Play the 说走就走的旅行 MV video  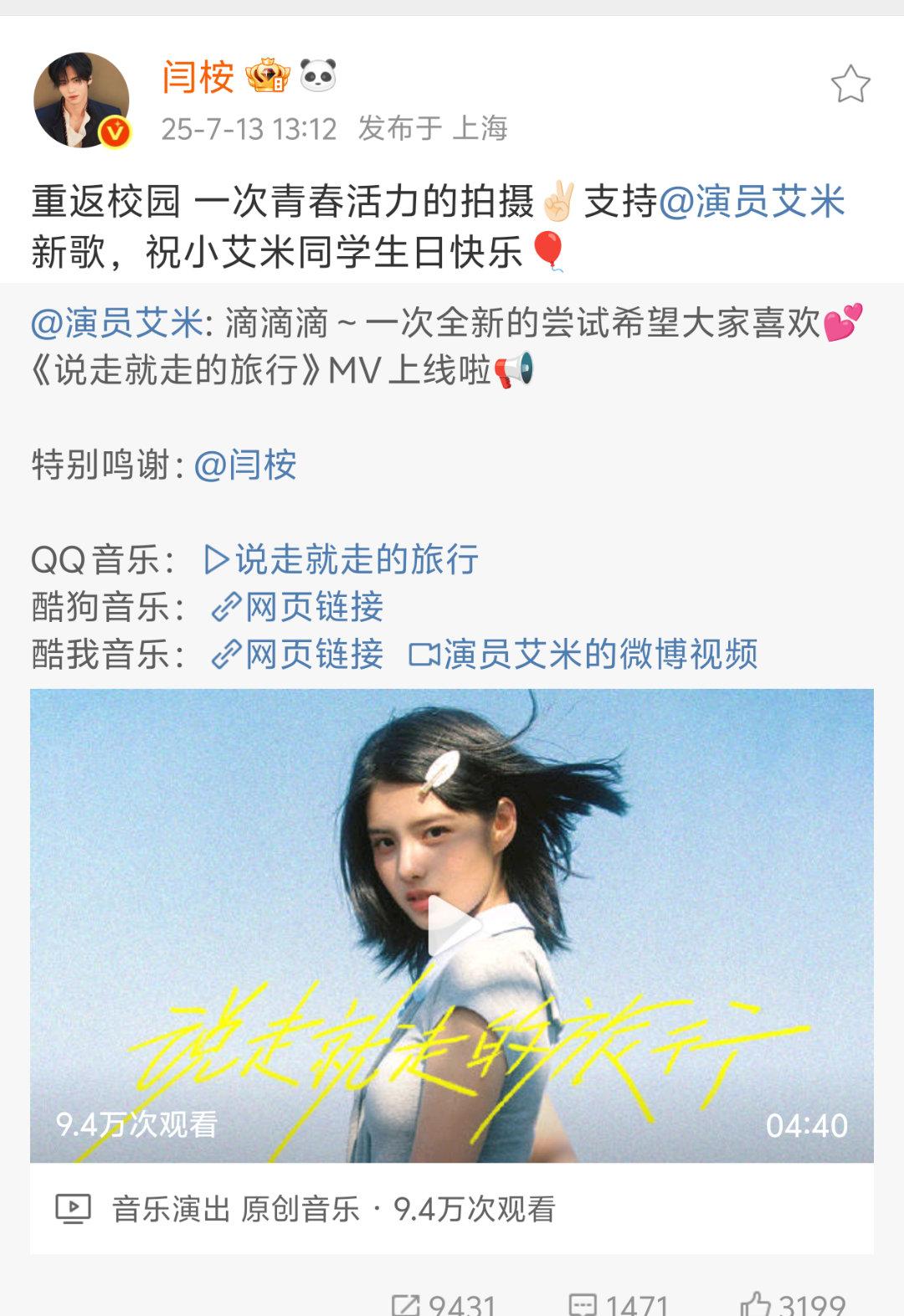tap(452, 925)
